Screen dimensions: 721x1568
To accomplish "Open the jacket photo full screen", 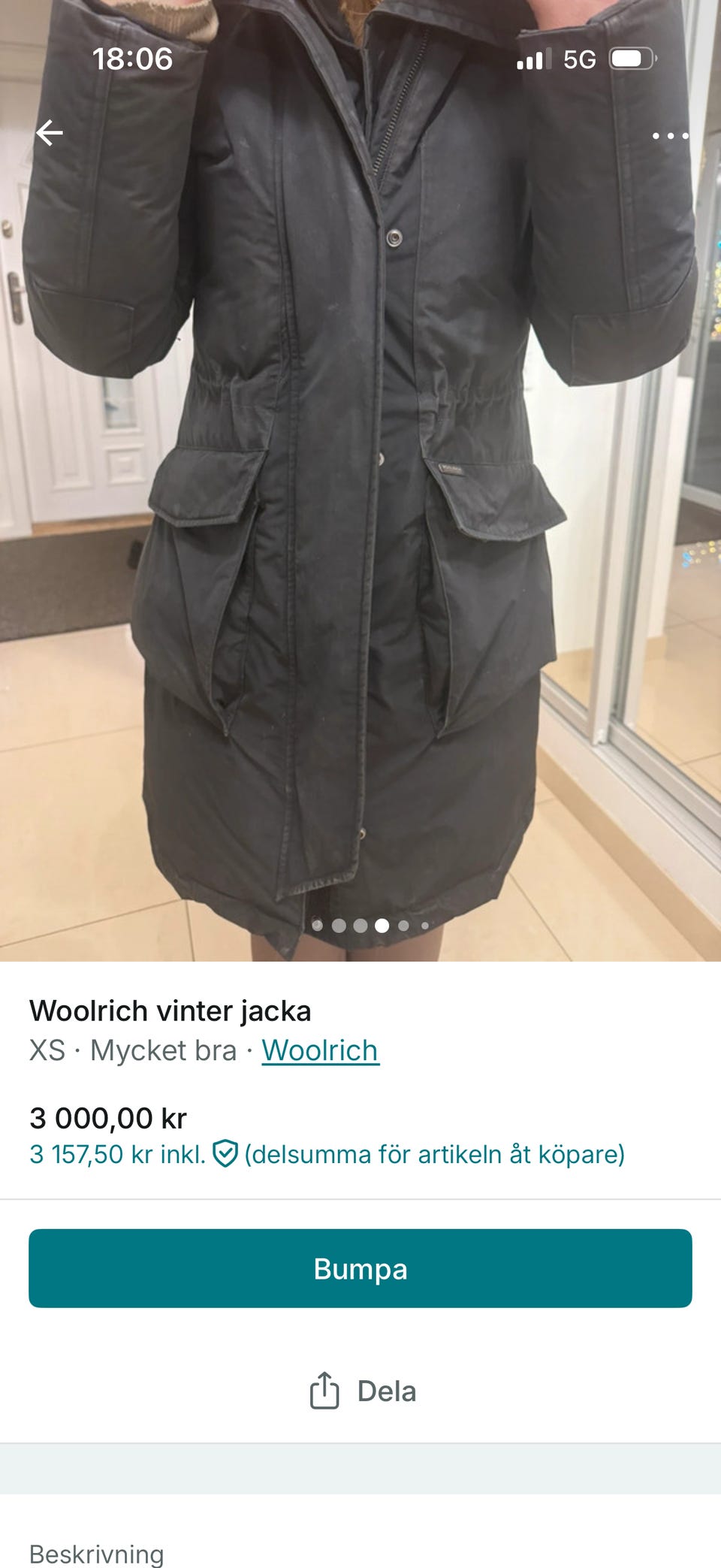I will click(360, 526).
